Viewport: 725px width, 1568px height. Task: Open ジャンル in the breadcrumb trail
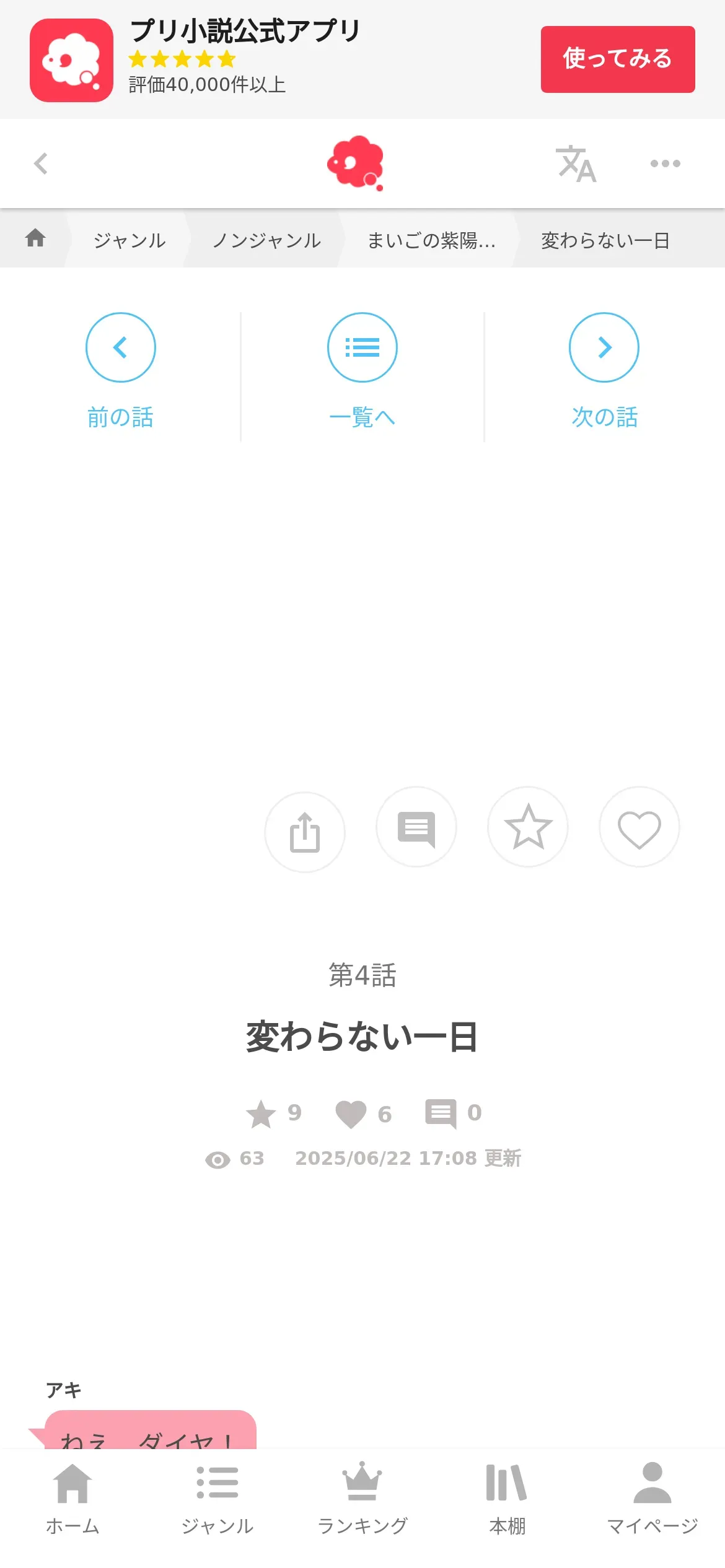pyautogui.click(x=130, y=240)
